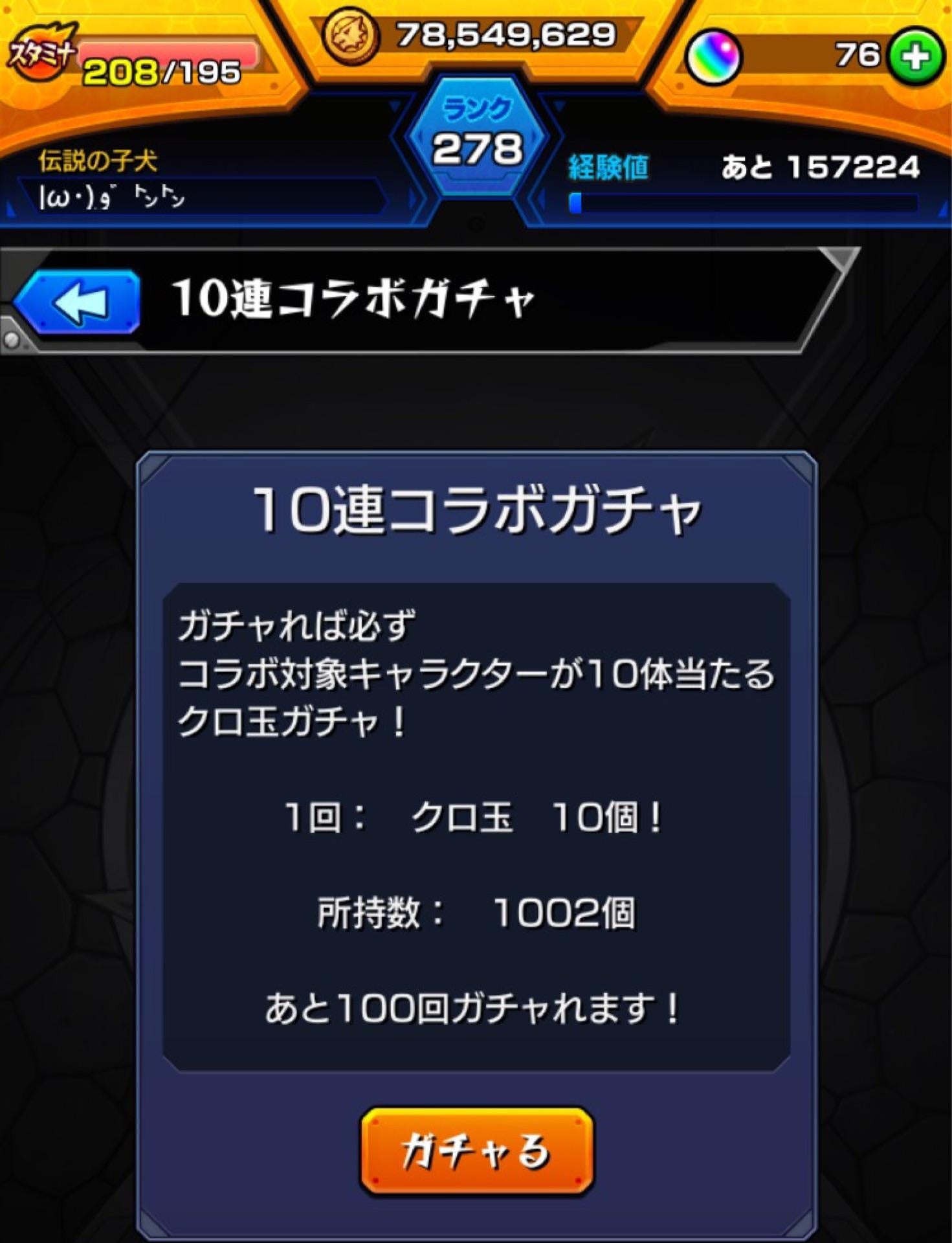This screenshot has height=1243, width=952.
Task: Tap the orange ガチャる button
Action: [x=477, y=1151]
